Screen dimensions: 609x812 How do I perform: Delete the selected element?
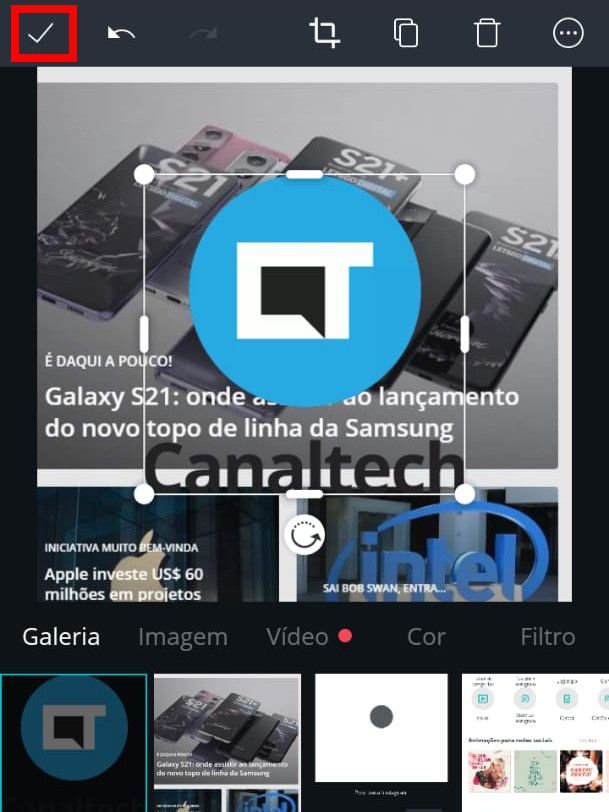pyautogui.click(x=486, y=33)
